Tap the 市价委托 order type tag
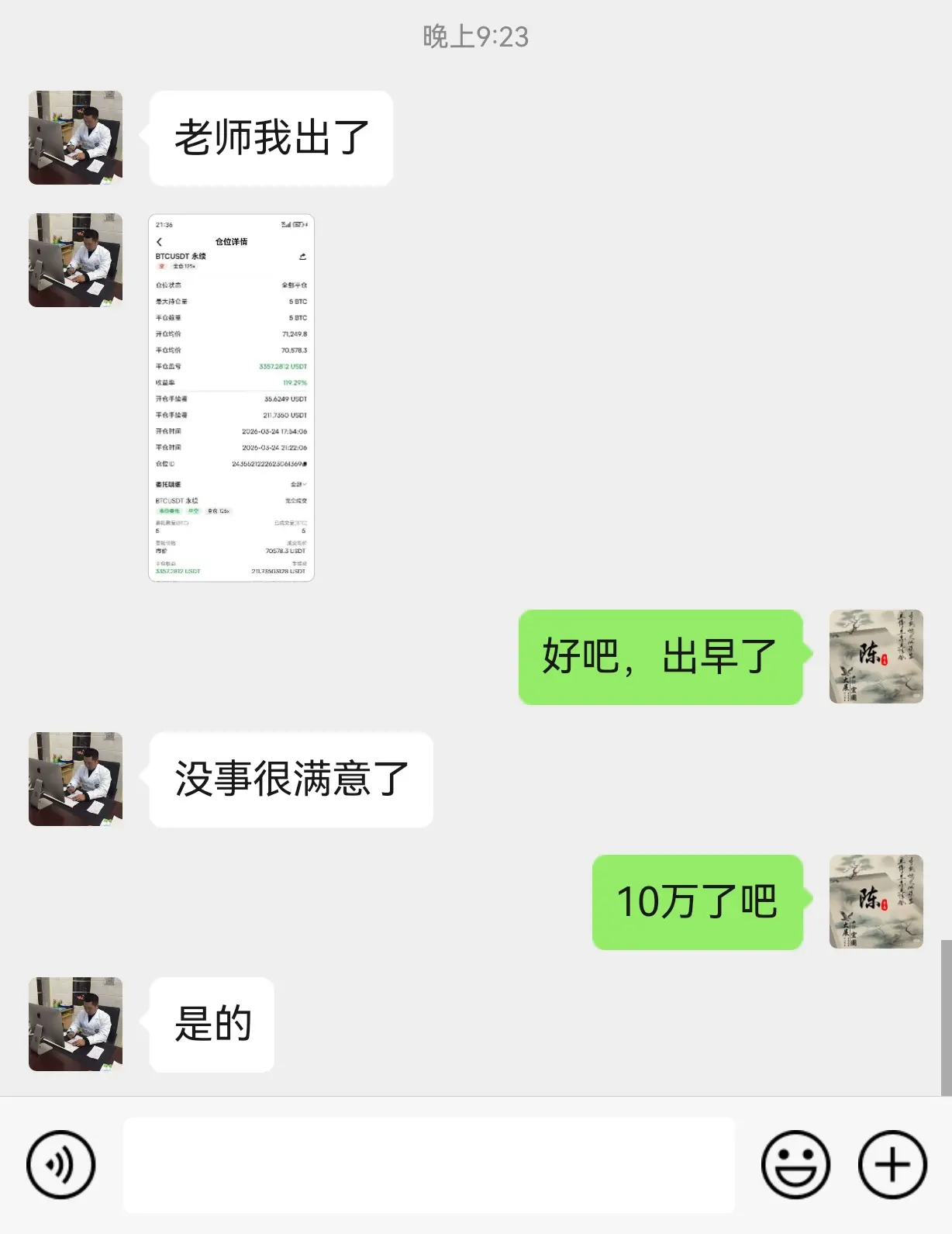The image size is (952, 1234). tap(168, 510)
